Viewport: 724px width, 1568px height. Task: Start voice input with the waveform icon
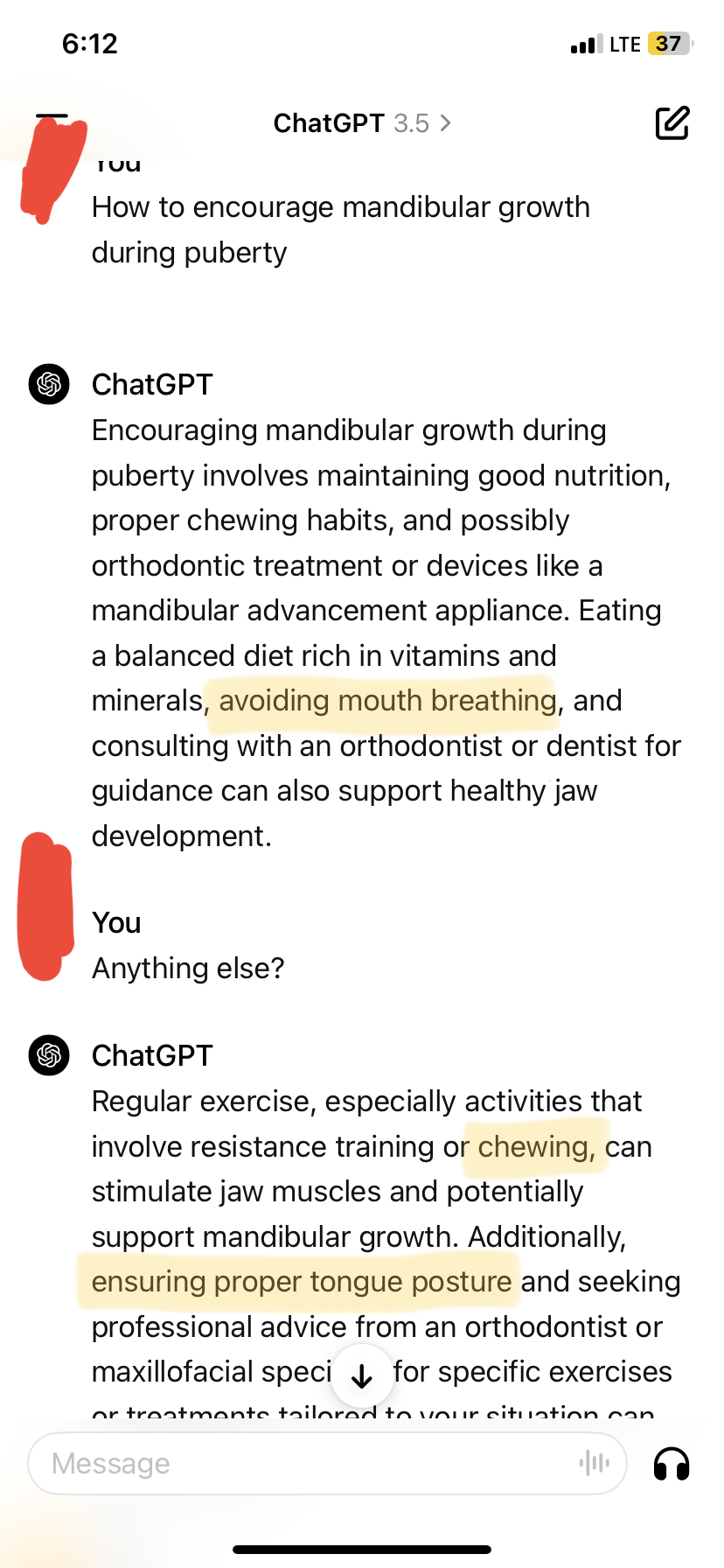(x=595, y=1462)
